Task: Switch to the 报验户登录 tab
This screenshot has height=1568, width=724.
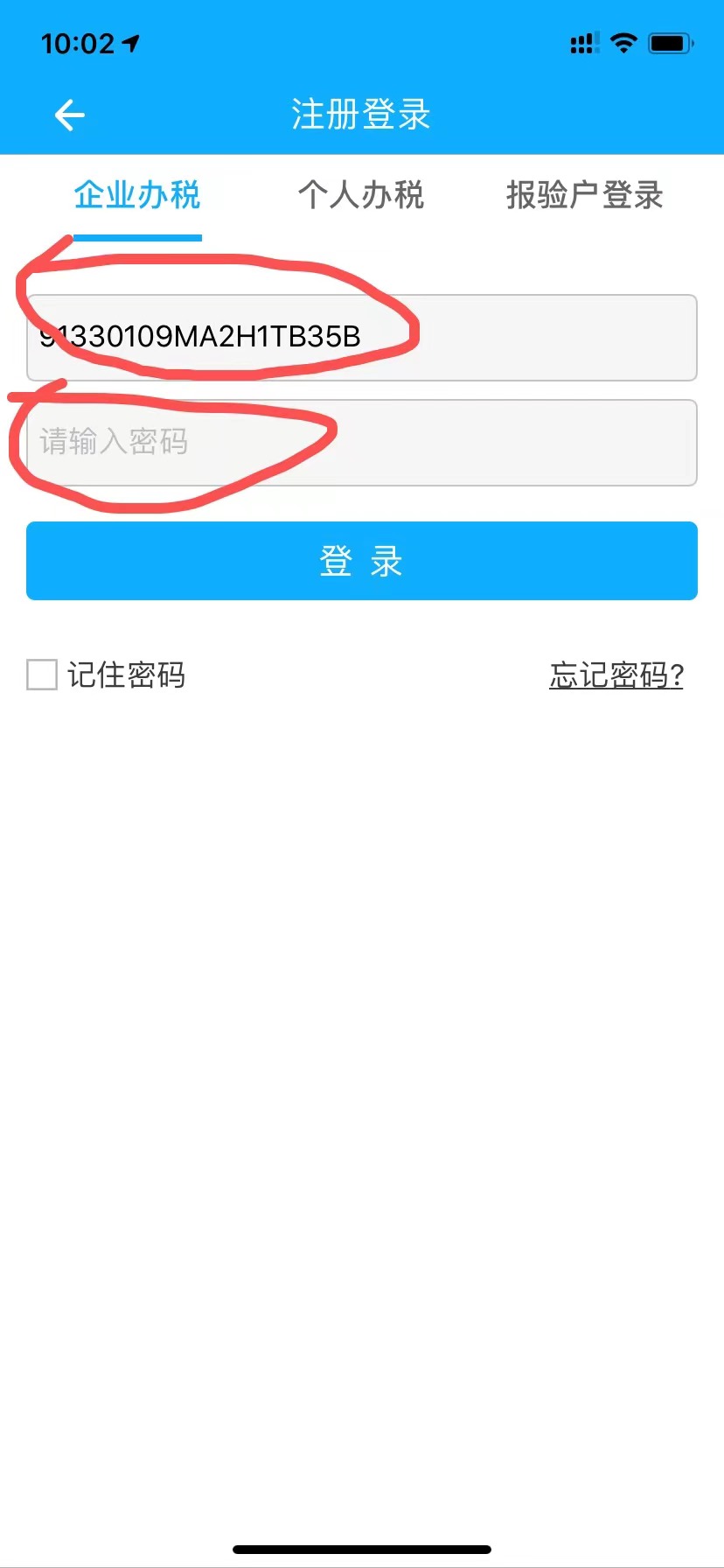Action: [585, 194]
